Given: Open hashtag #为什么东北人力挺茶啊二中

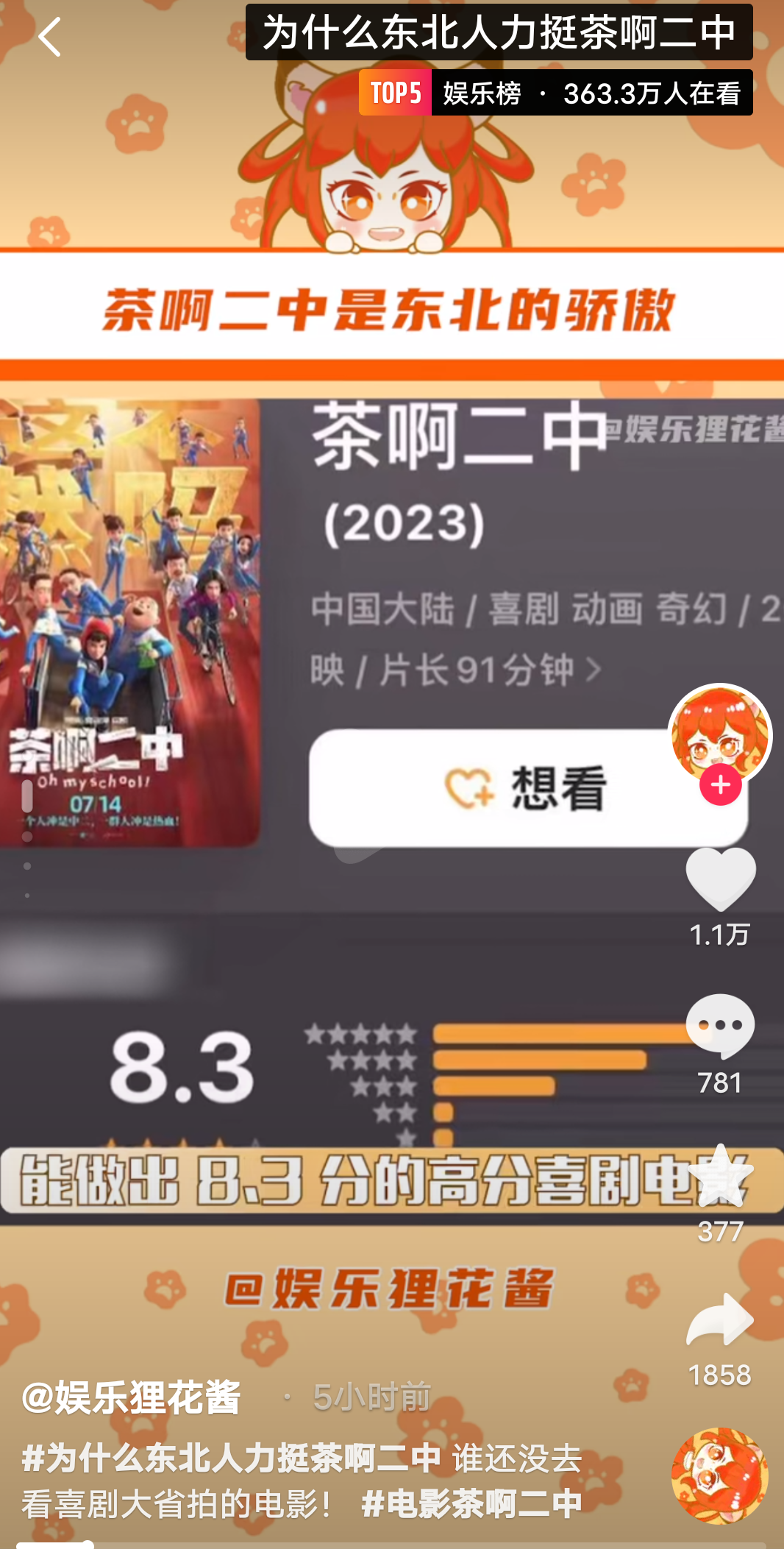Looking at the screenshot, I should pos(231,1458).
